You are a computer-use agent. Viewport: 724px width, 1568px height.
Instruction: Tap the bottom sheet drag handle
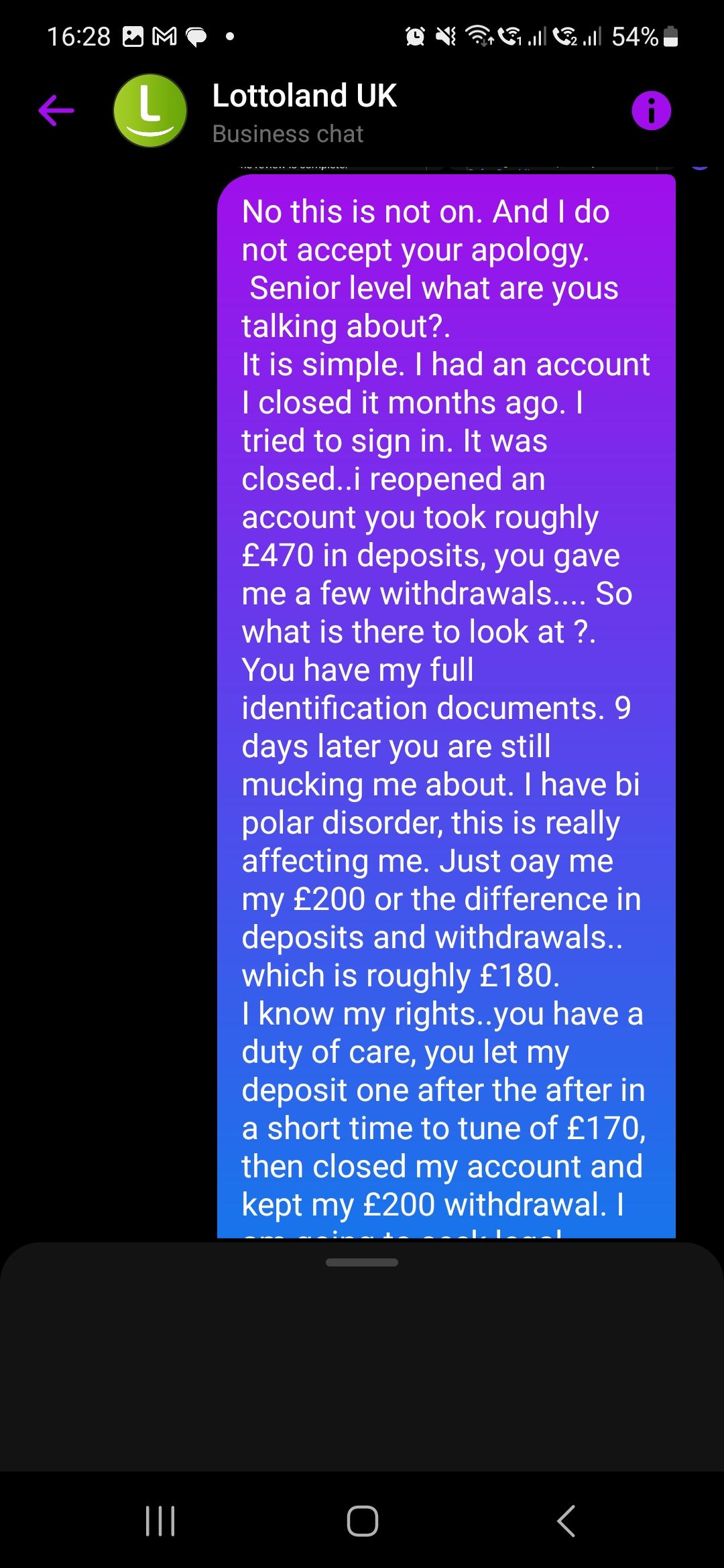pos(362,1262)
